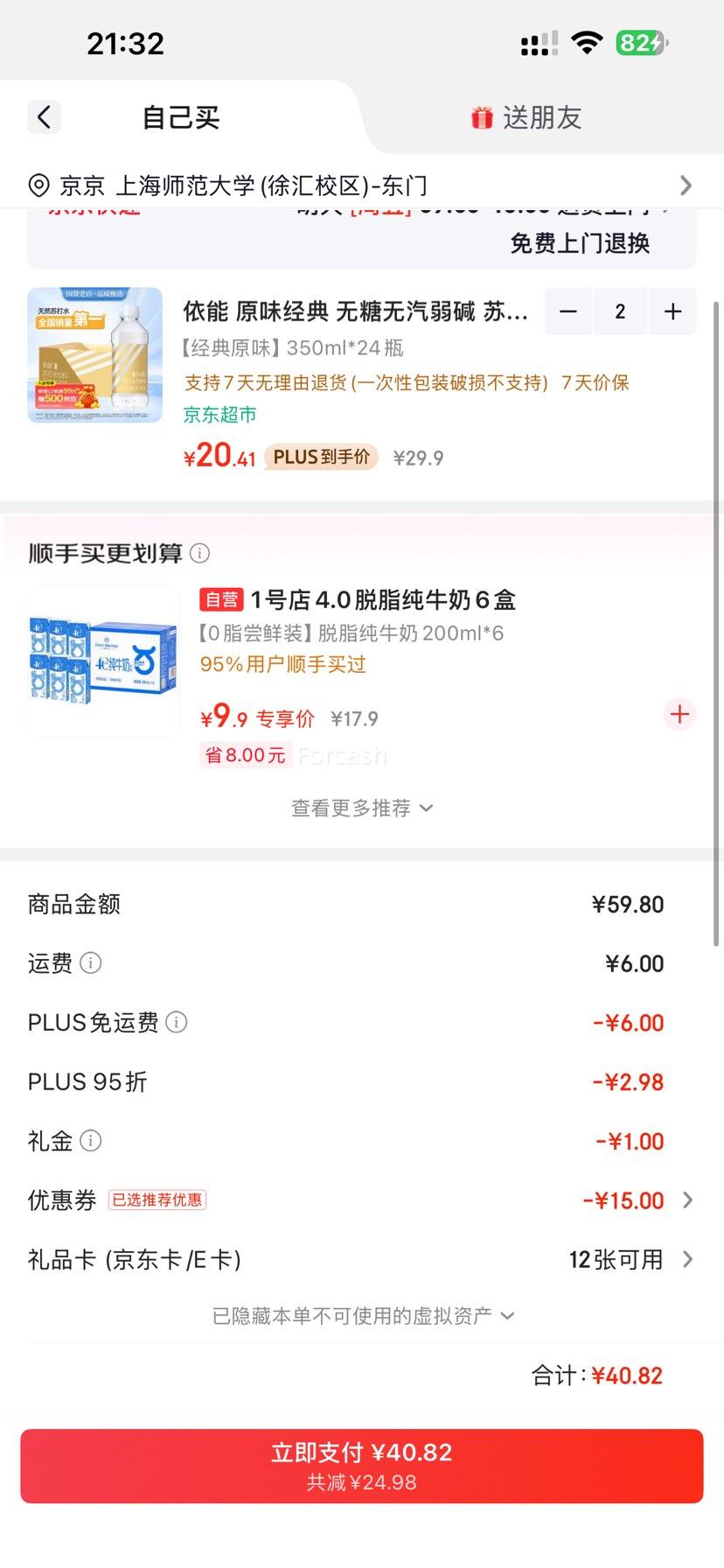Image resolution: width=724 pixels, height=1568 pixels.
Task: Select the 自己买 tab
Action: point(180,116)
